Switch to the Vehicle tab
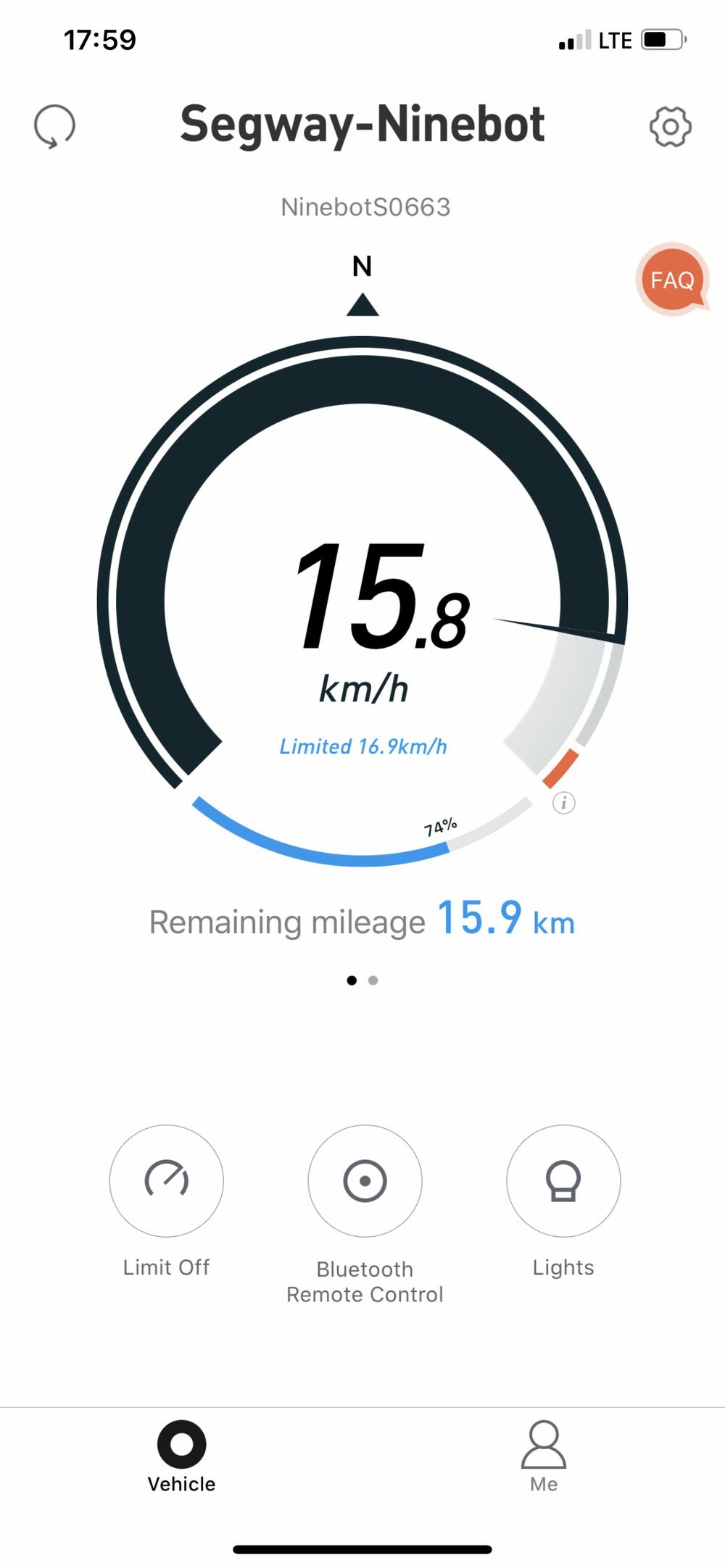 tap(181, 1456)
